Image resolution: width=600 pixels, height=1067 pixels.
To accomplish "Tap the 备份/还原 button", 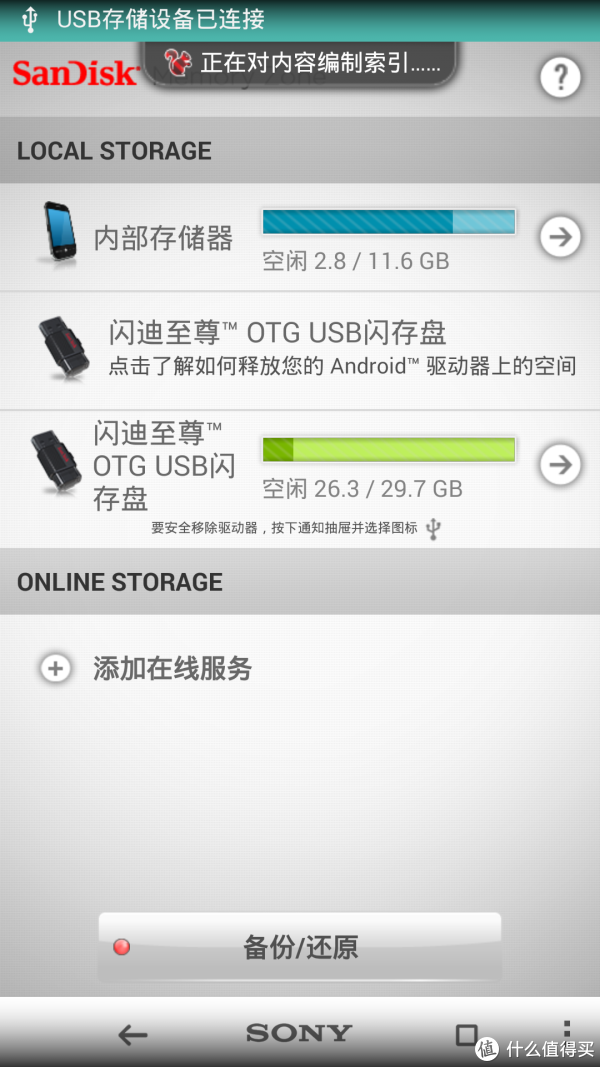I will [x=300, y=947].
